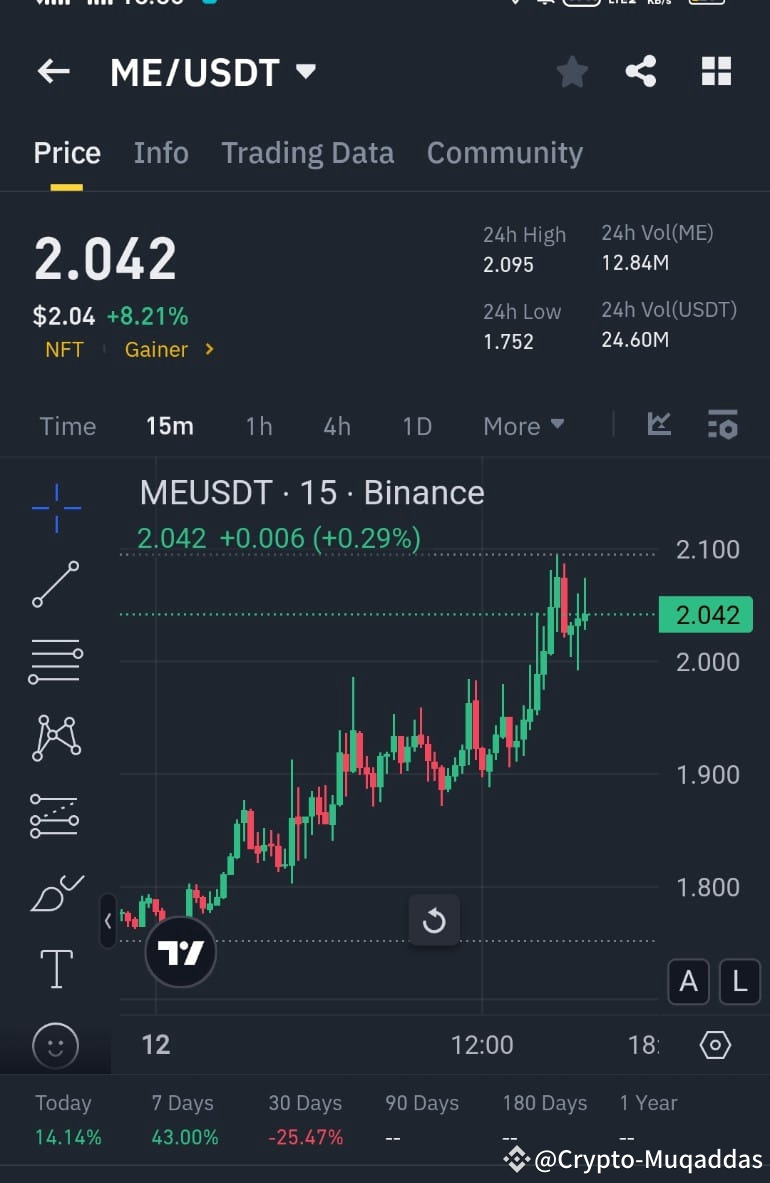Viewport: 770px width, 1183px height.
Task: Open the indicators settings icon beside chart styles
Action: click(x=722, y=425)
